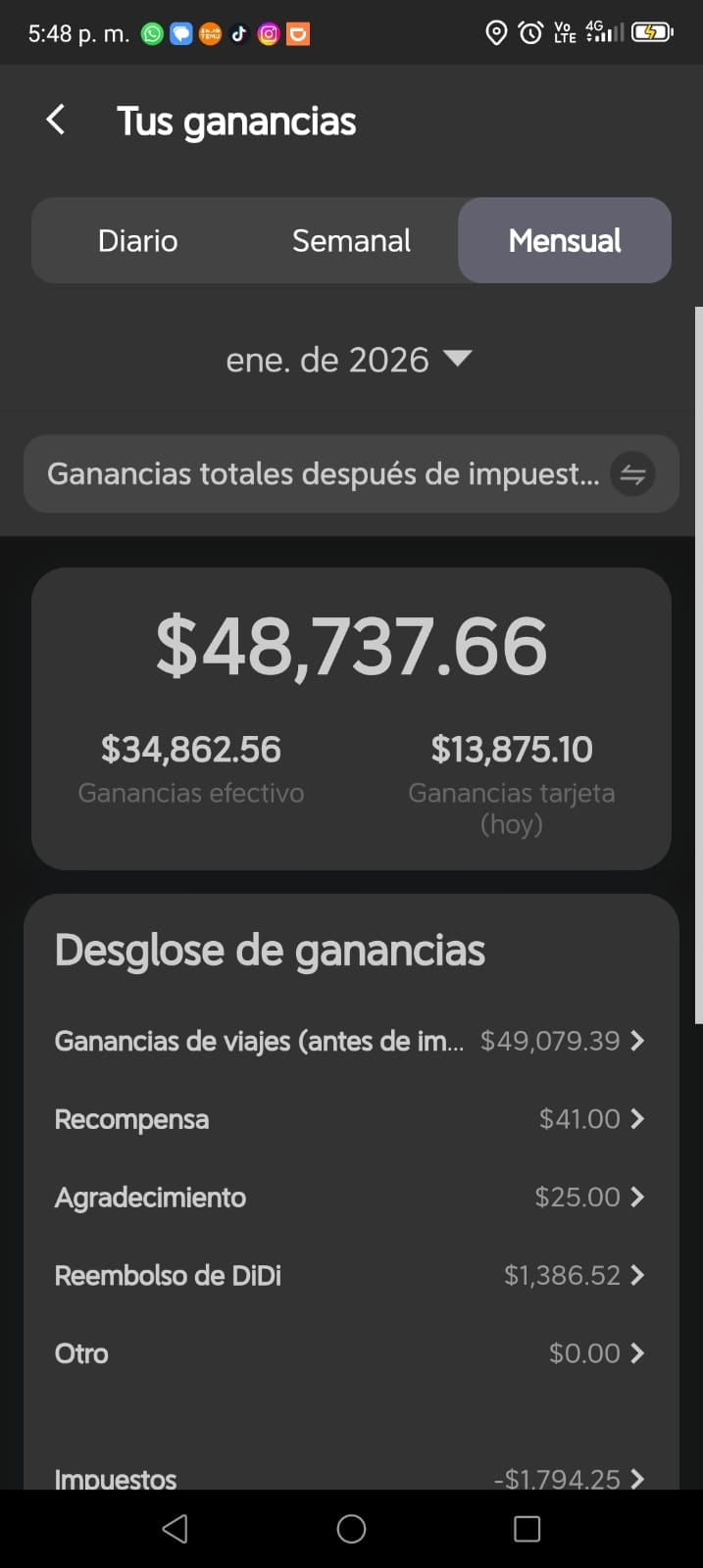Tap the system home button
Image resolution: width=703 pixels, height=1568 pixels.
[351, 1529]
